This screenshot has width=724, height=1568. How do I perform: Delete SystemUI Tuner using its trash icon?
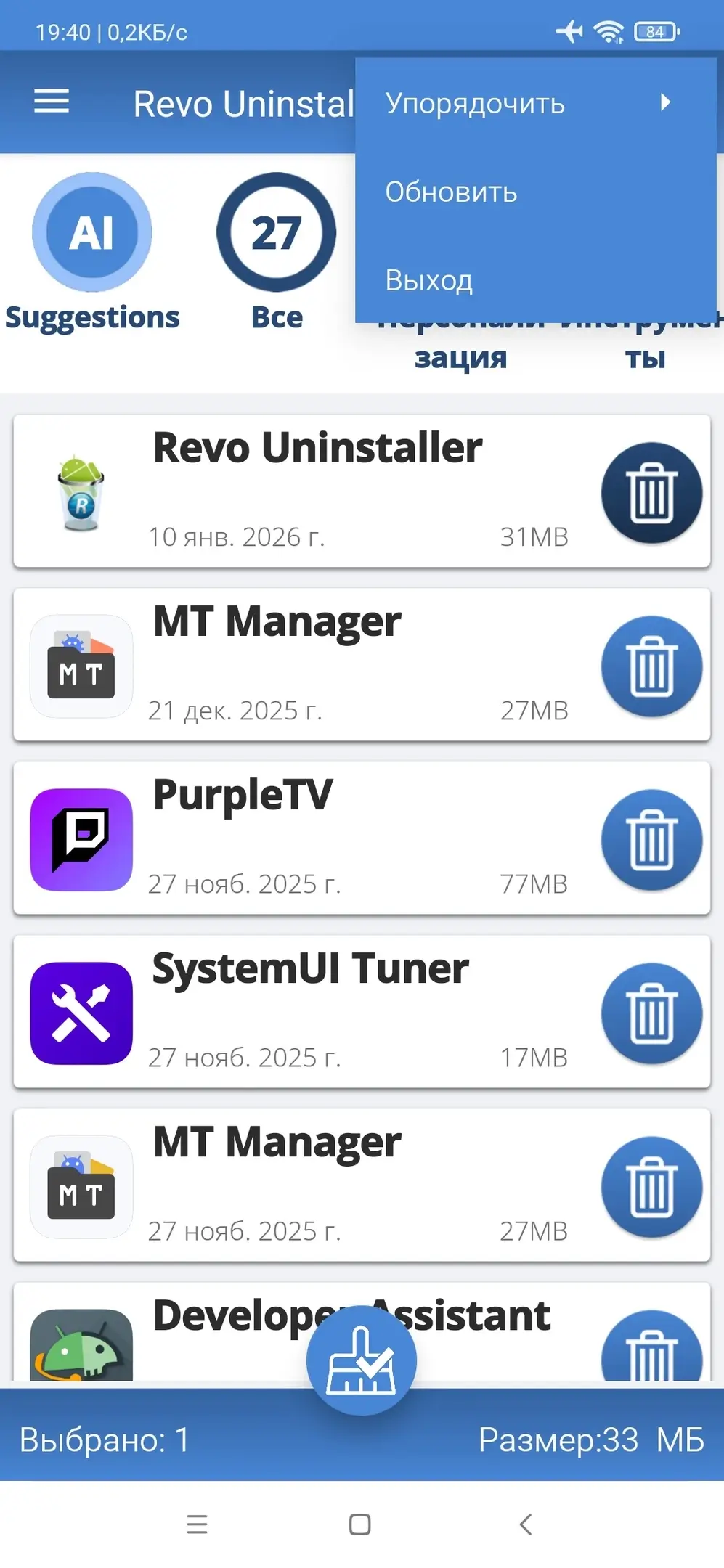pos(651,1013)
